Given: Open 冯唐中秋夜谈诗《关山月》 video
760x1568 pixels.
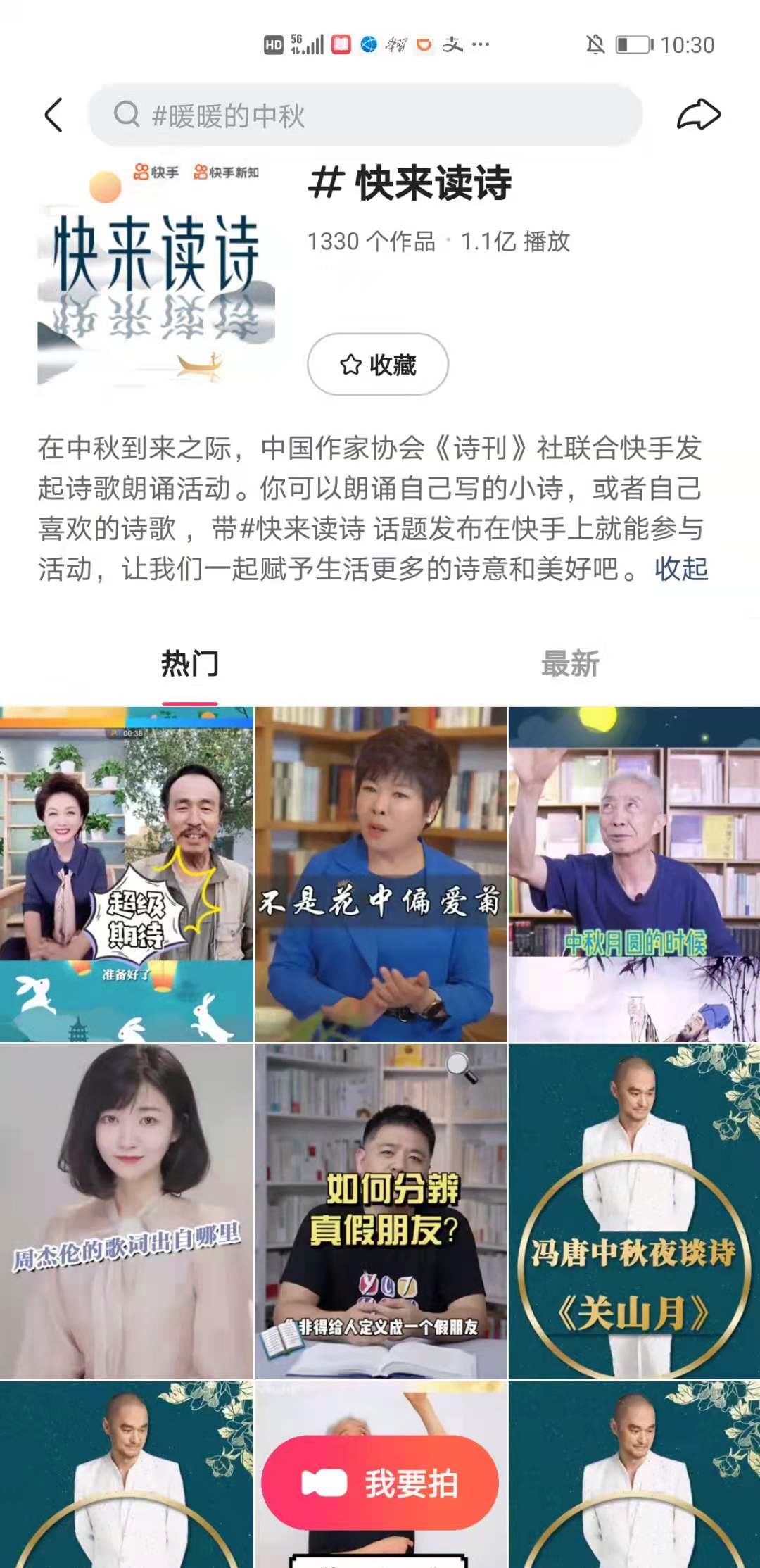Looking at the screenshot, I should point(634,1211).
